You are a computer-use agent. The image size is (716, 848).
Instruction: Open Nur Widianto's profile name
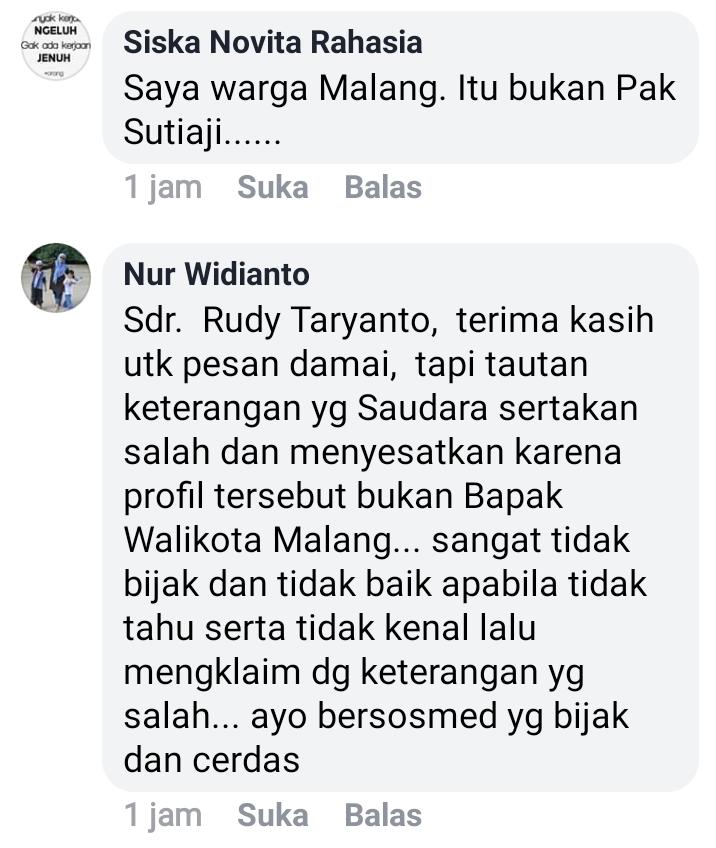point(216,274)
